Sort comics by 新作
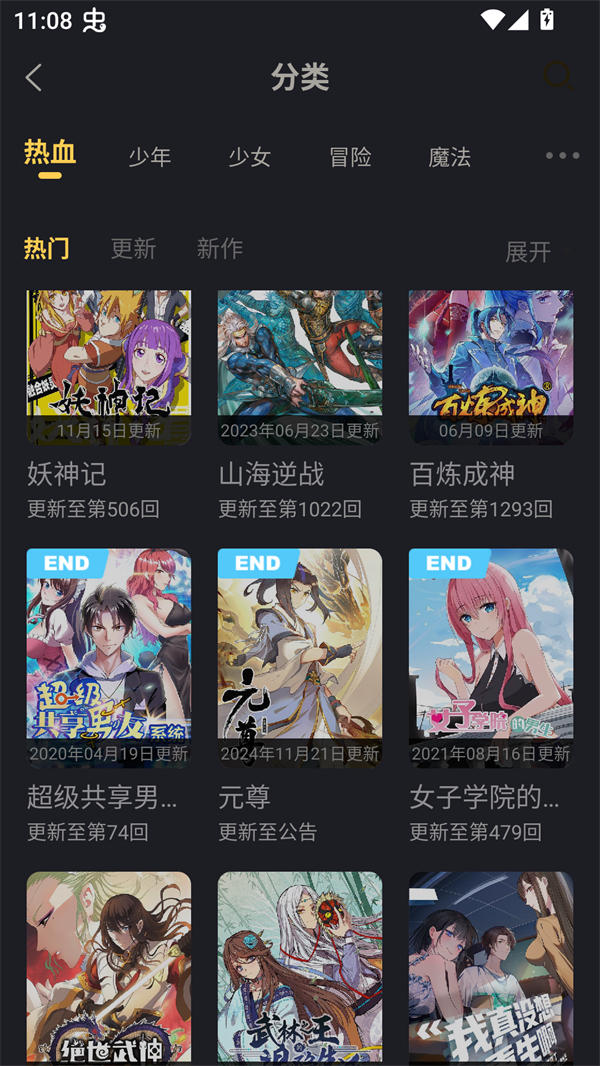Image resolution: width=600 pixels, height=1066 pixels. tap(220, 248)
